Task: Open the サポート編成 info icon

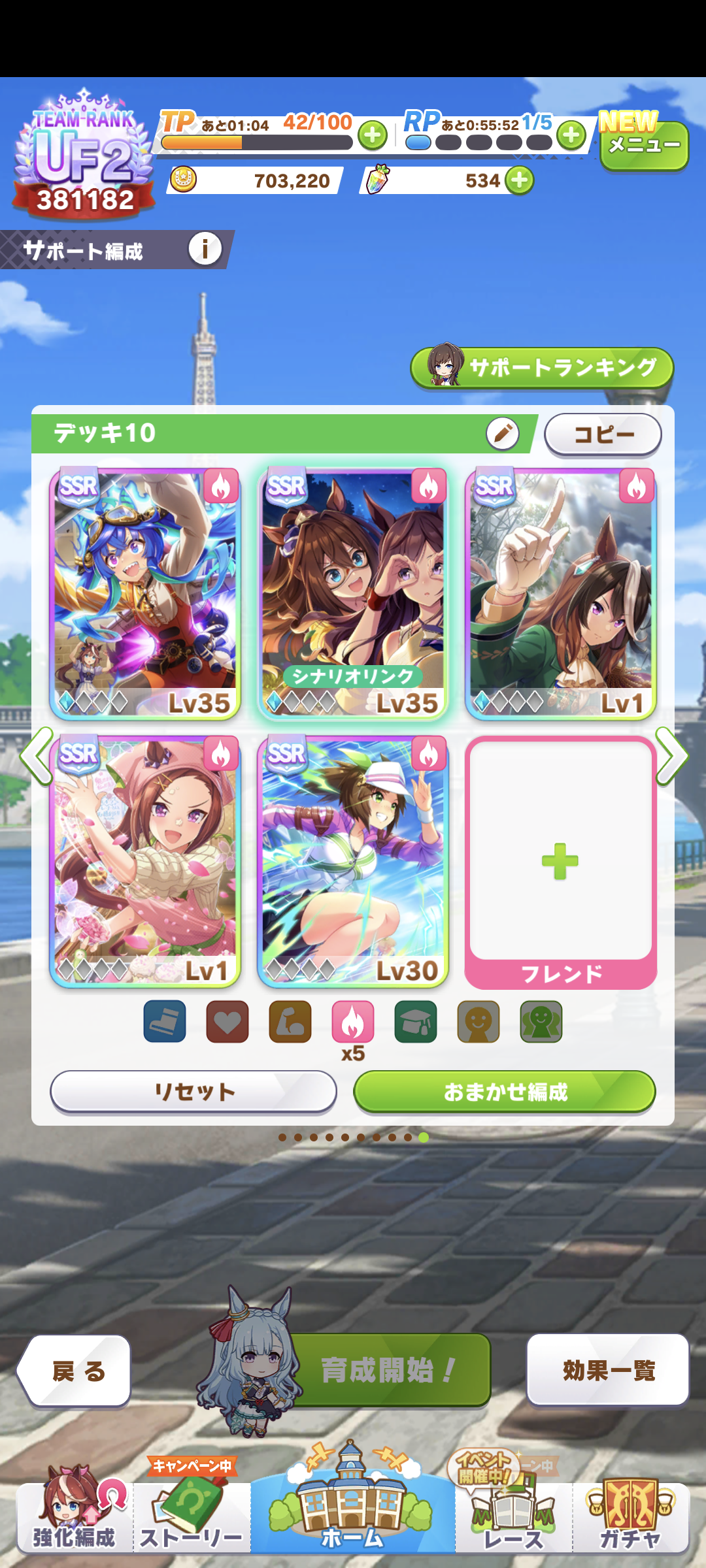Action: [205, 249]
